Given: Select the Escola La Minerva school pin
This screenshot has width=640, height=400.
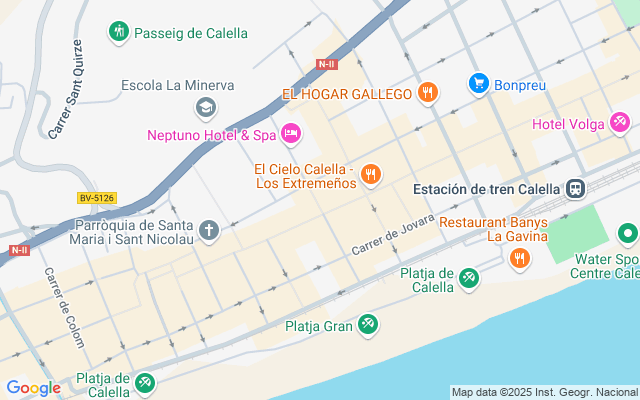Looking at the screenshot, I should (205, 106).
